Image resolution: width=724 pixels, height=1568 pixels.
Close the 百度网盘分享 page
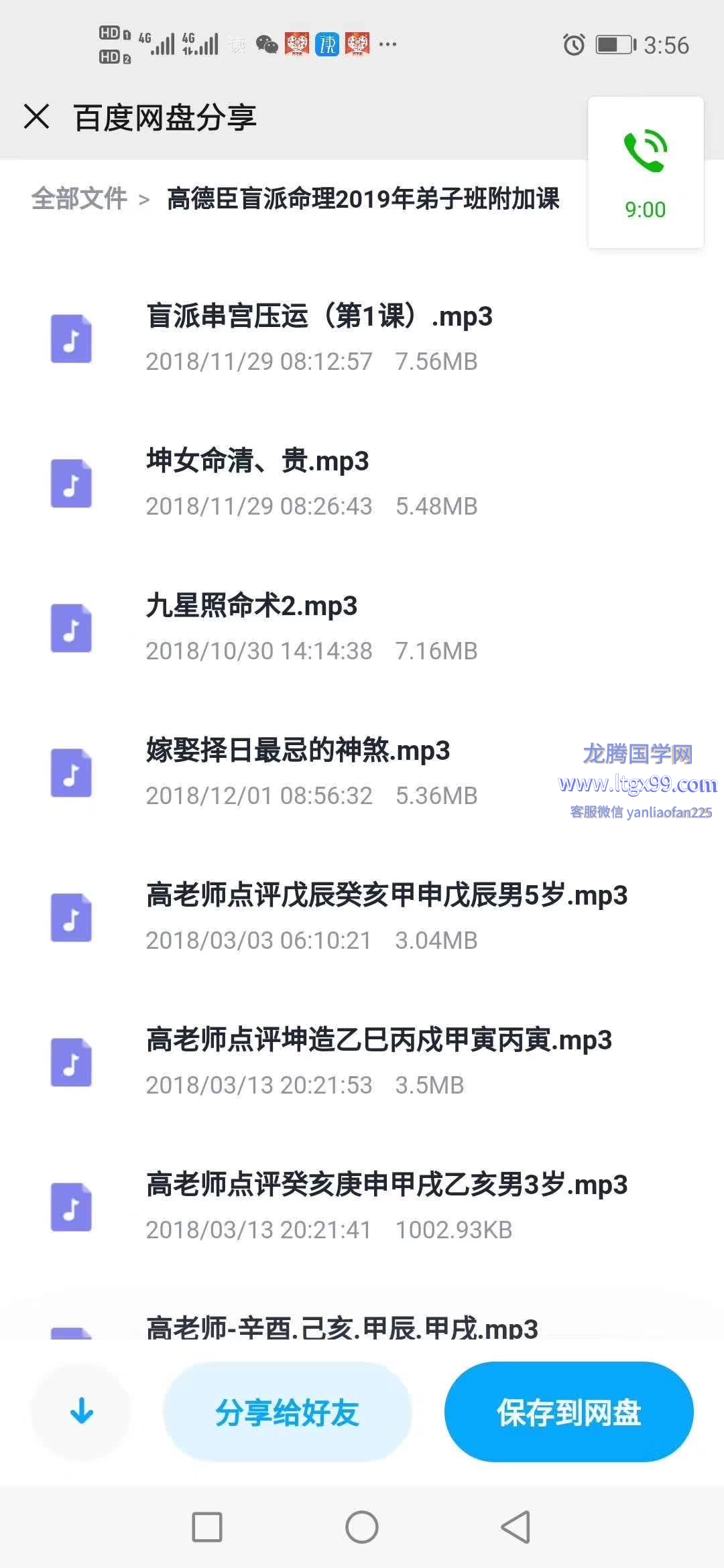point(37,117)
